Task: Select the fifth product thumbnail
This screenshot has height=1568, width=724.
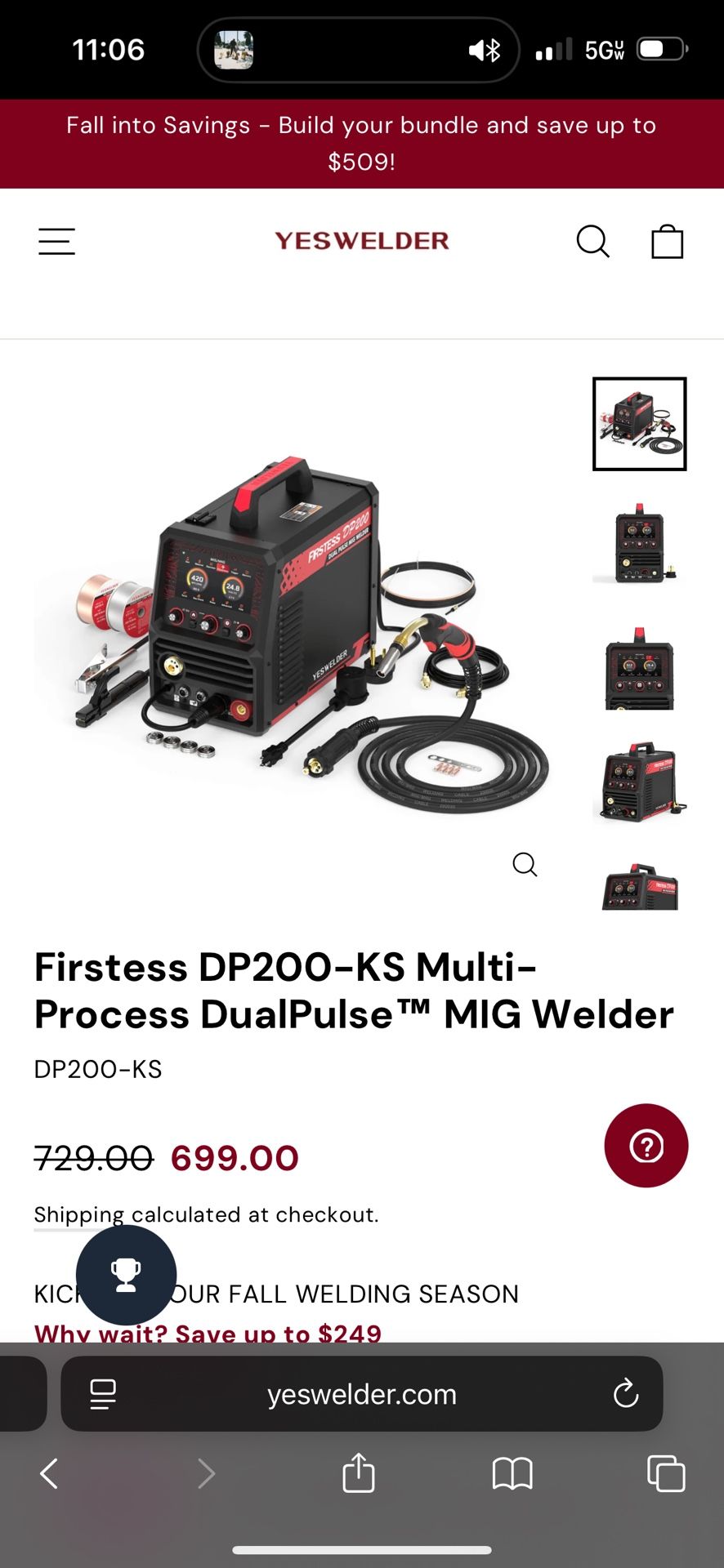Action: tap(639, 886)
